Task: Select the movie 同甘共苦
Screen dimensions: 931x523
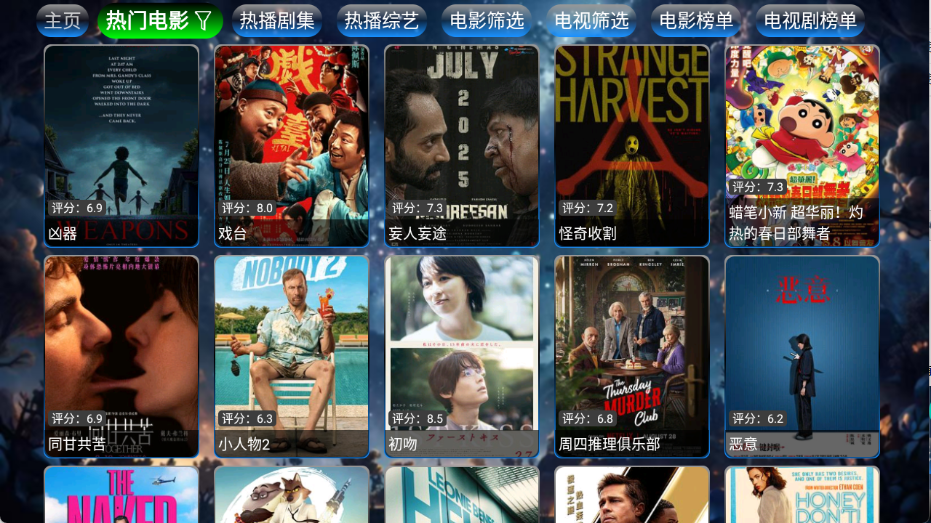Action: pos(121,356)
